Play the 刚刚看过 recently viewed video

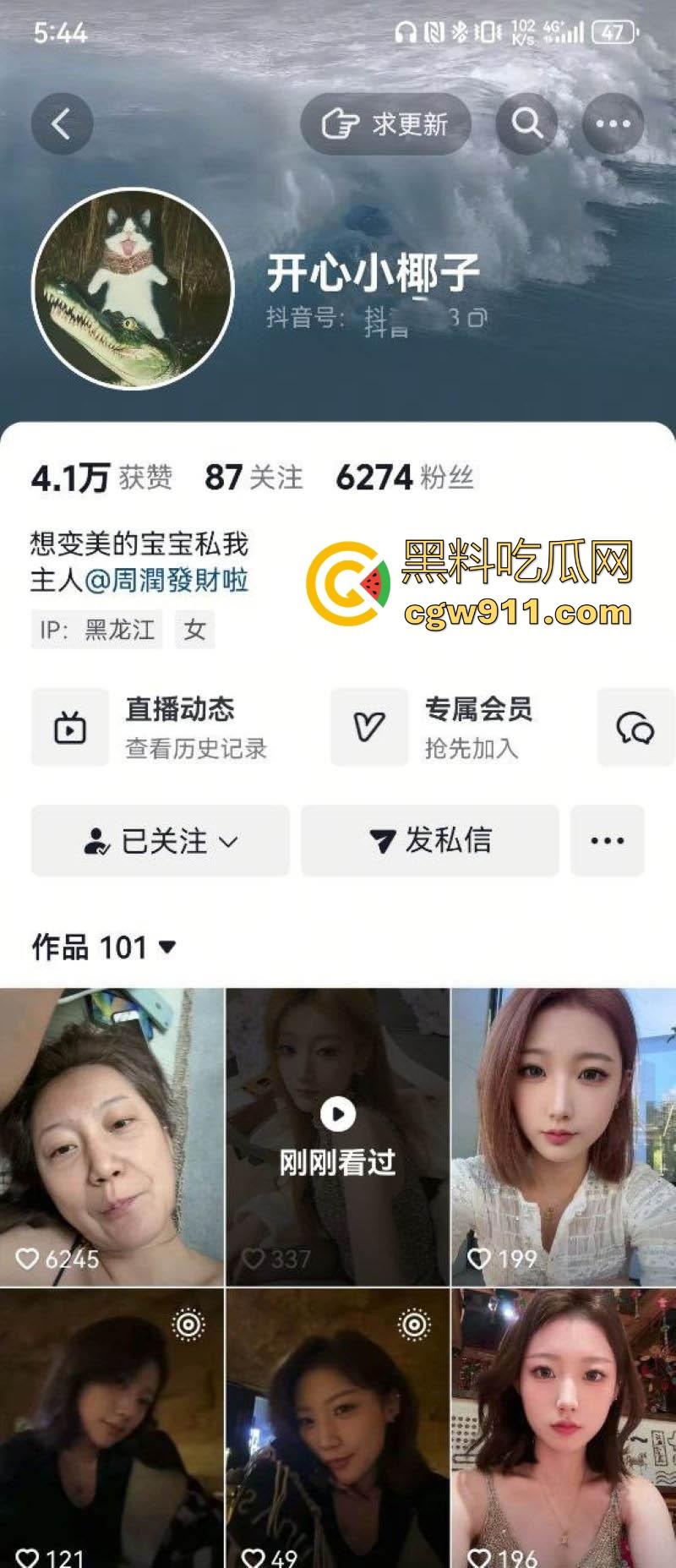[337, 1114]
